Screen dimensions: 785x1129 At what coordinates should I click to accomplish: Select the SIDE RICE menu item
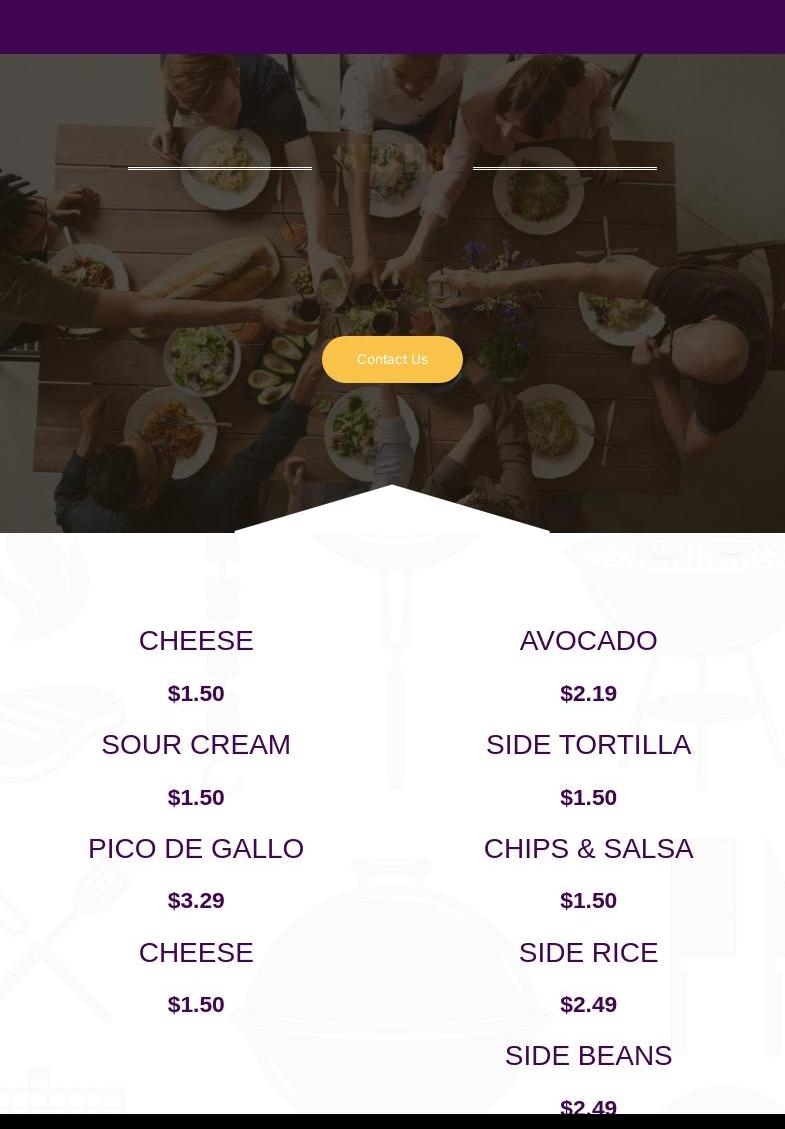click(x=588, y=952)
